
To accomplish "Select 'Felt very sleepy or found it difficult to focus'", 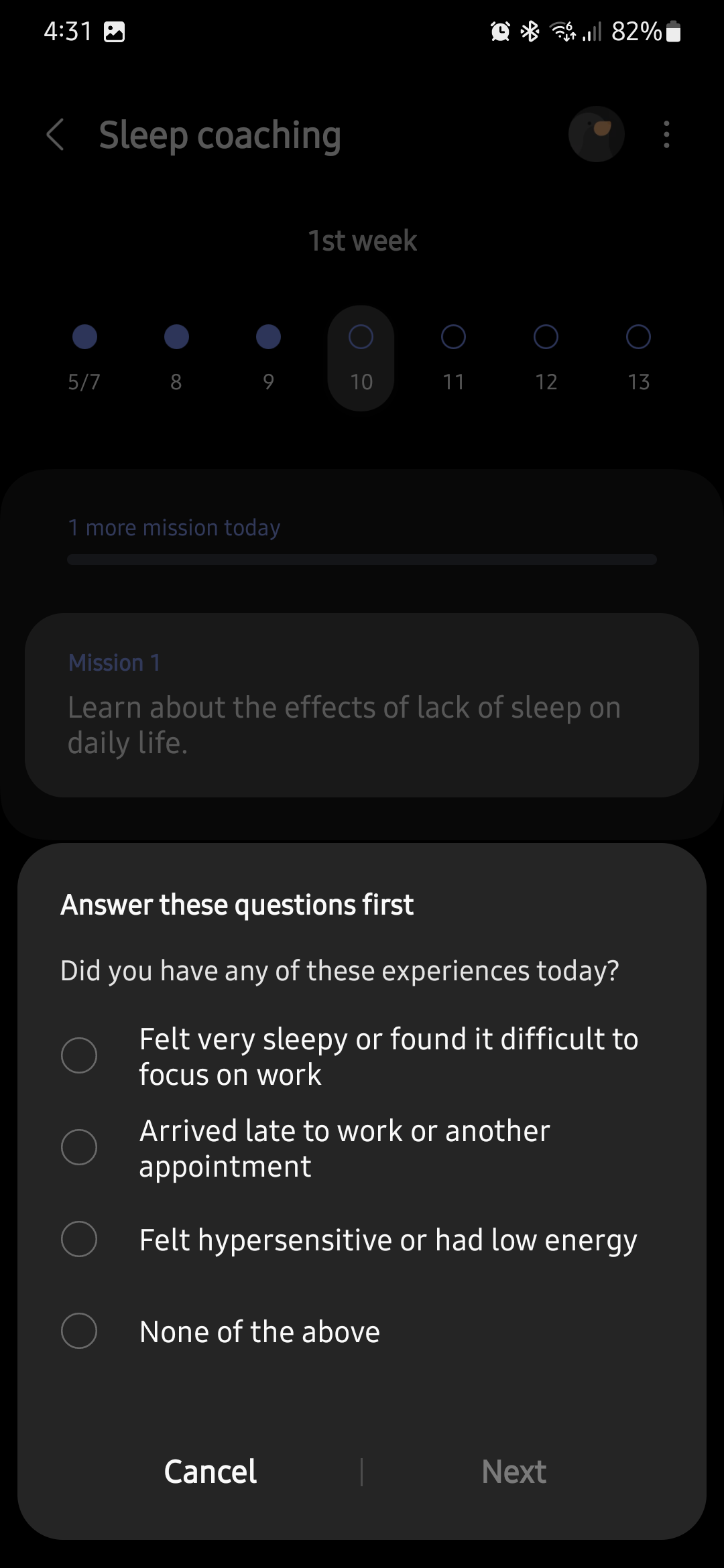I will (x=79, y=1055).
